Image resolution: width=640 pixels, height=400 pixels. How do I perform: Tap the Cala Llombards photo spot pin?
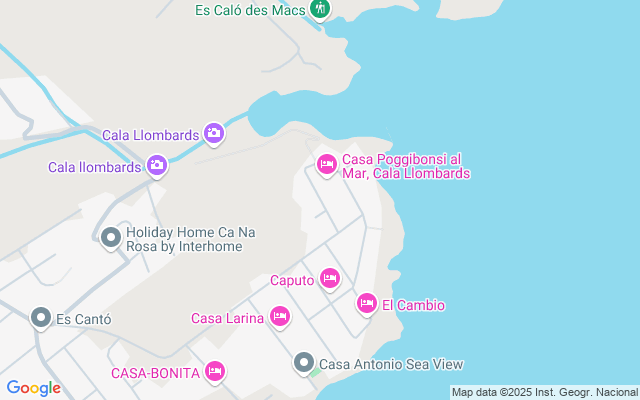pyautogui.click(x=214, y=133)
